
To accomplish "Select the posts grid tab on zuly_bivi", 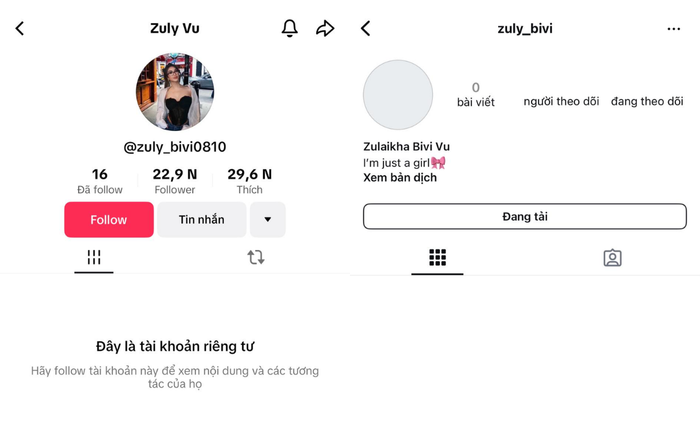I will click(437, 258).
